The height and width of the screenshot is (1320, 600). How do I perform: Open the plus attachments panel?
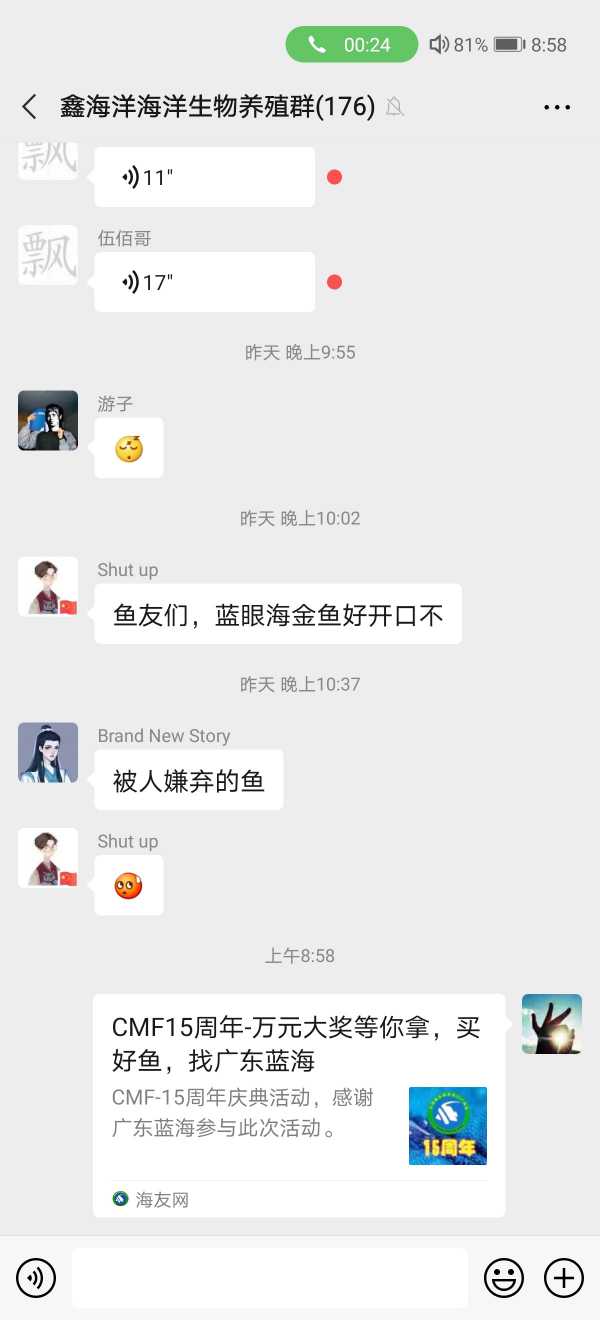click(x=564, y=1278)
